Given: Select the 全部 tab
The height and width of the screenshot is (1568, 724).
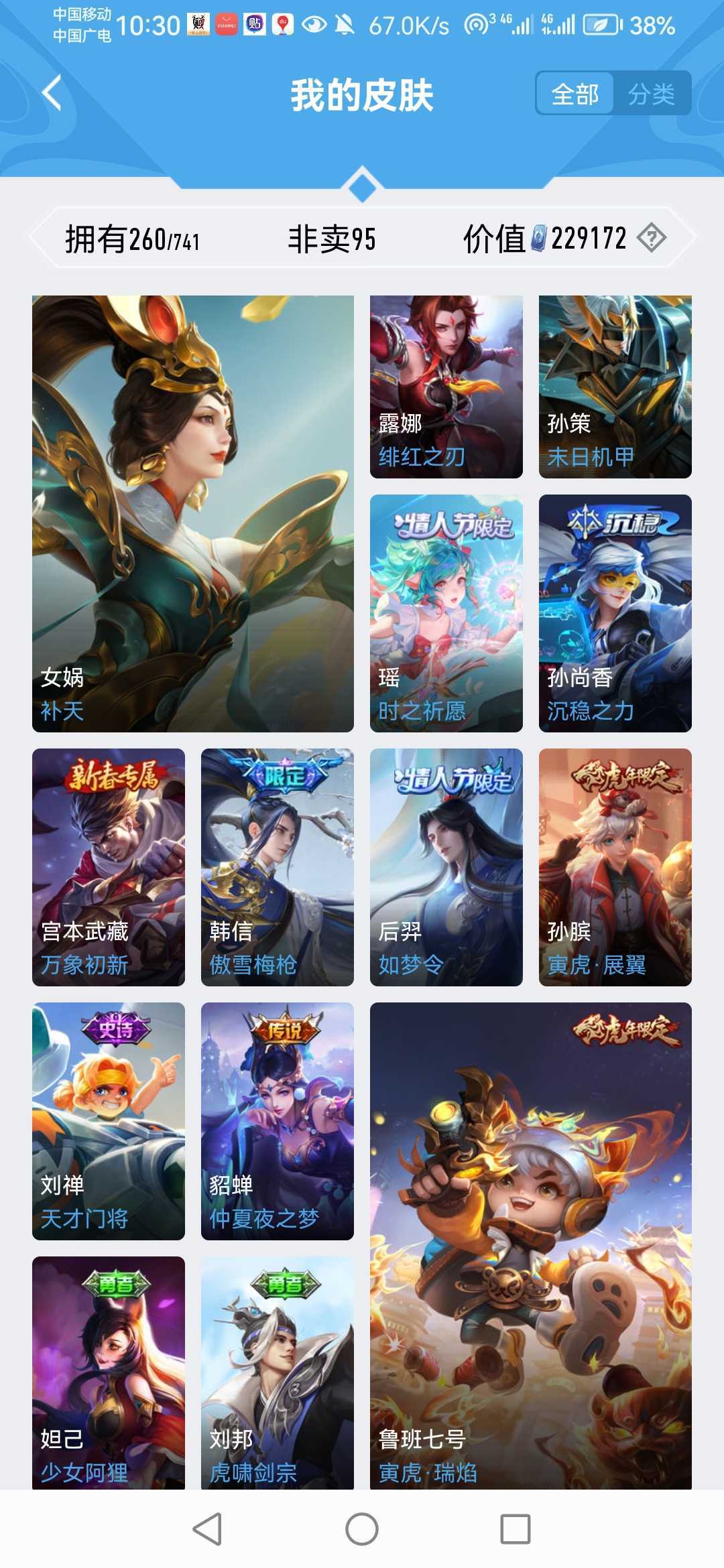Looking at the screenshot, I should click(x=575, y=94).
